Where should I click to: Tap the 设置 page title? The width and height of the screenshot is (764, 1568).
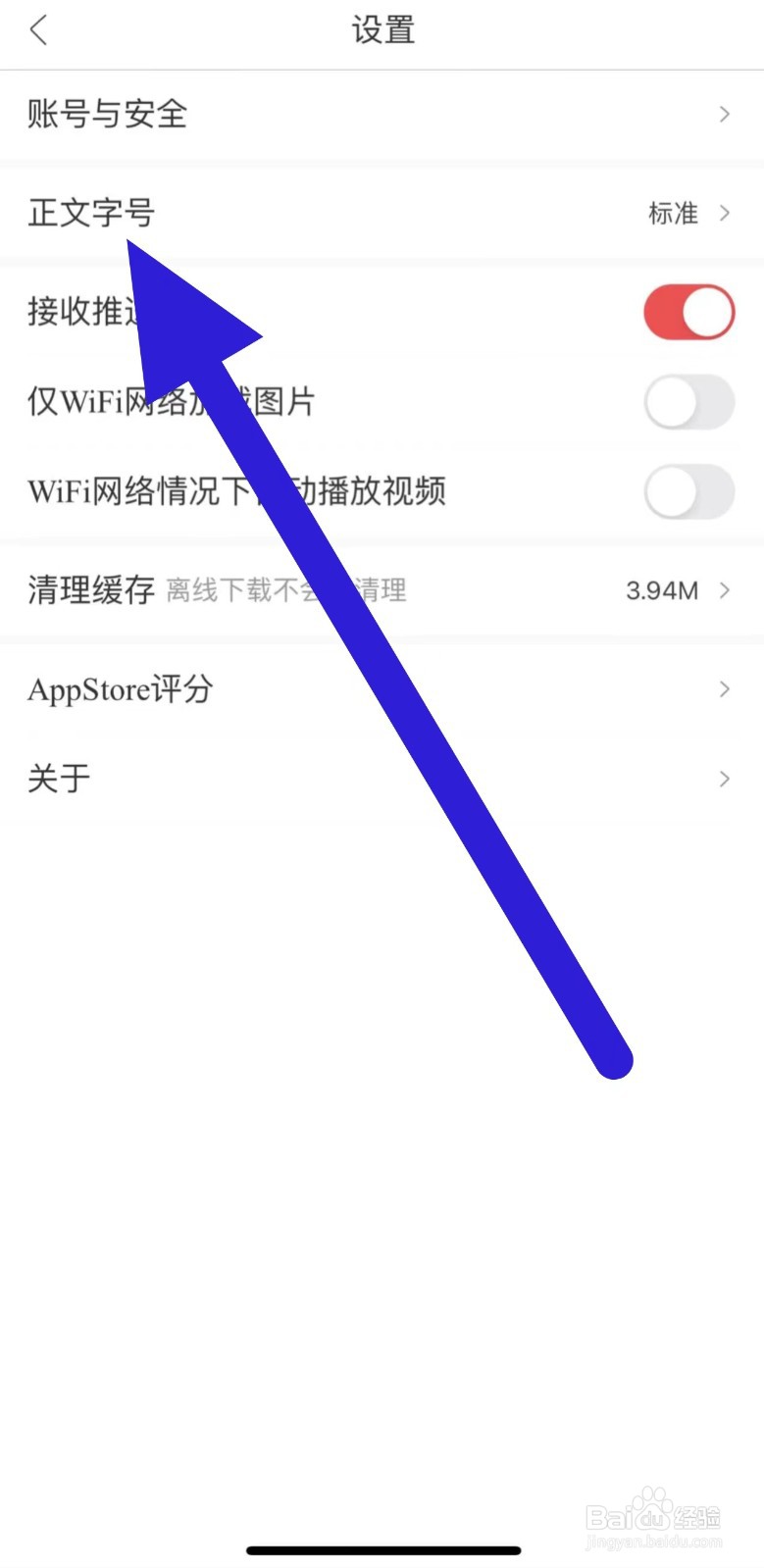[382, 30]
